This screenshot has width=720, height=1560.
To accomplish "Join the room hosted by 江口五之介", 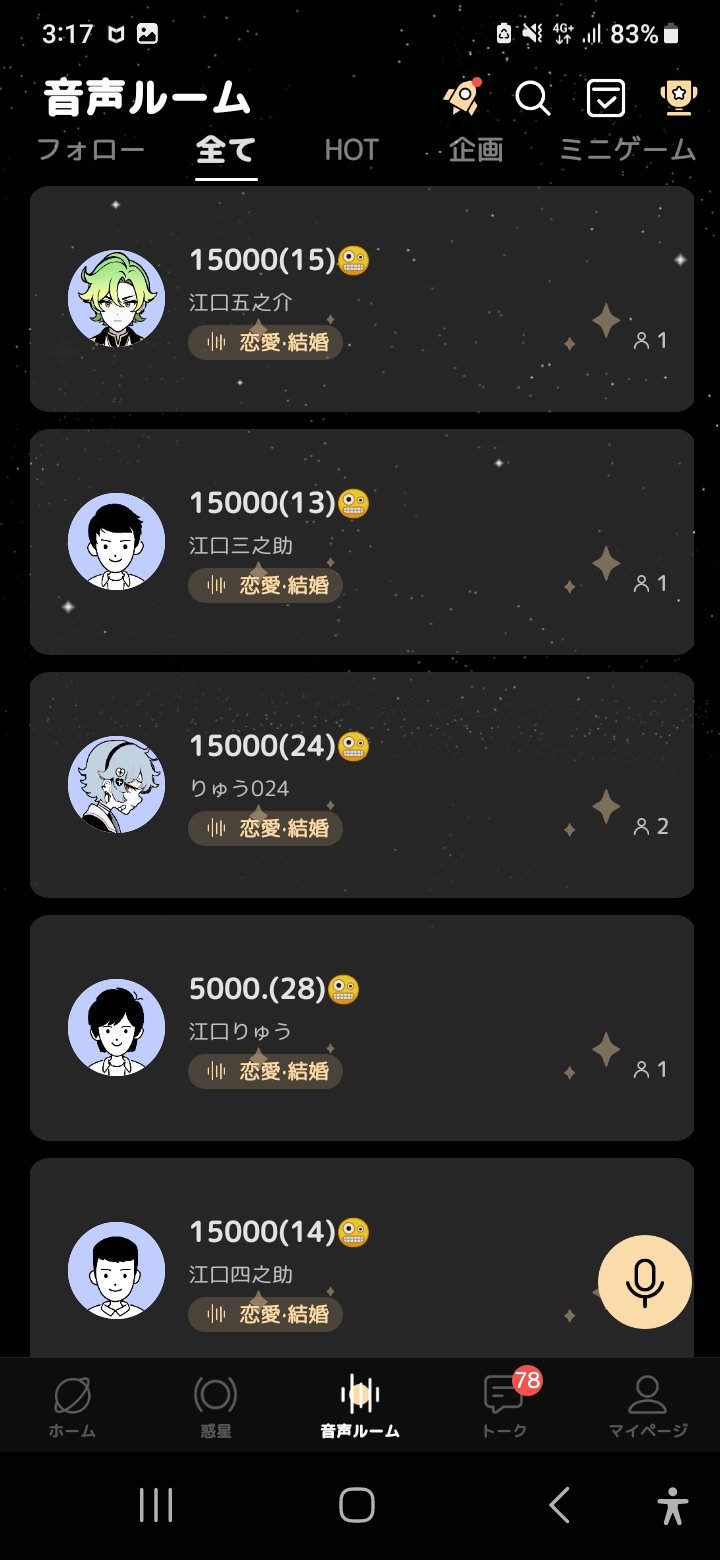I will click(x=361, y=298).
